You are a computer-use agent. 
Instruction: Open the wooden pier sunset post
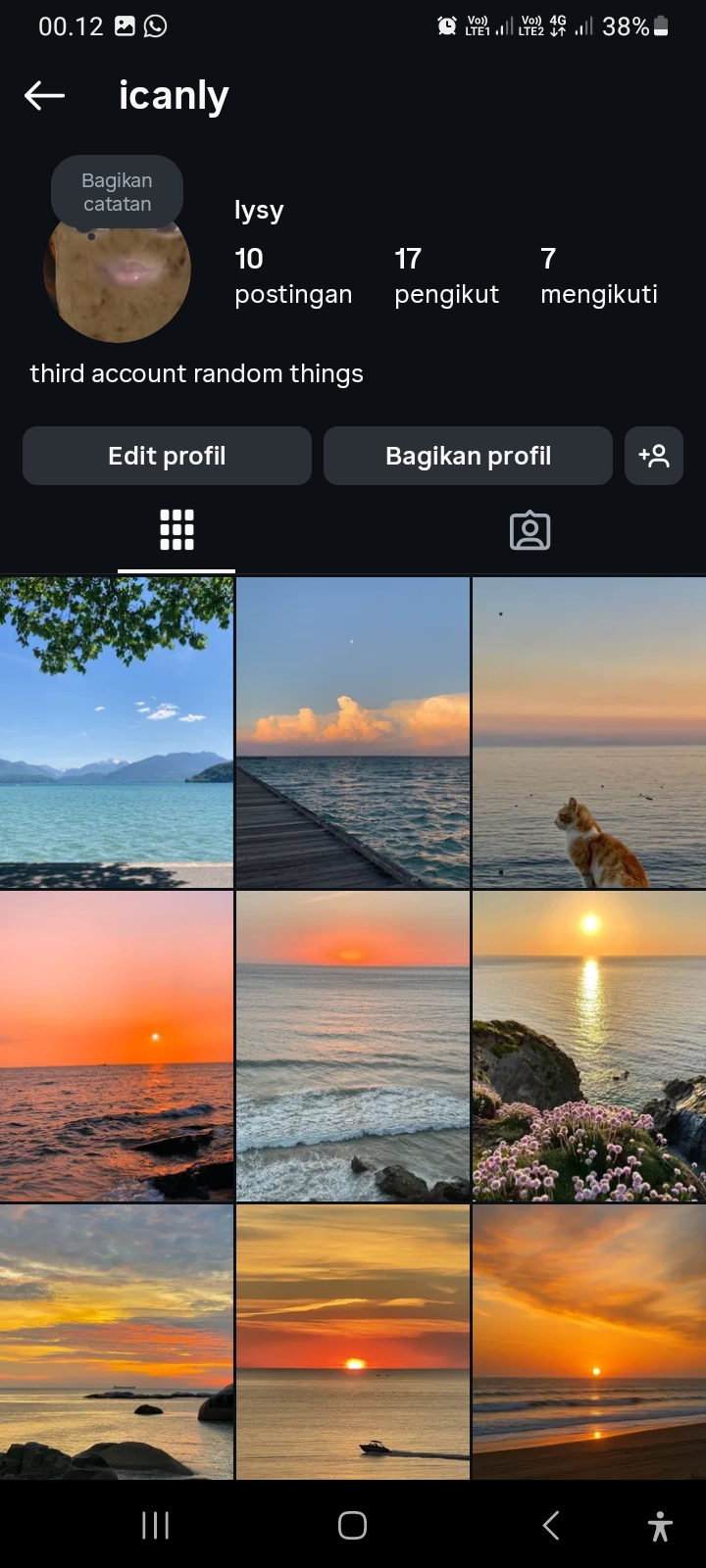[x=353, y=732]
